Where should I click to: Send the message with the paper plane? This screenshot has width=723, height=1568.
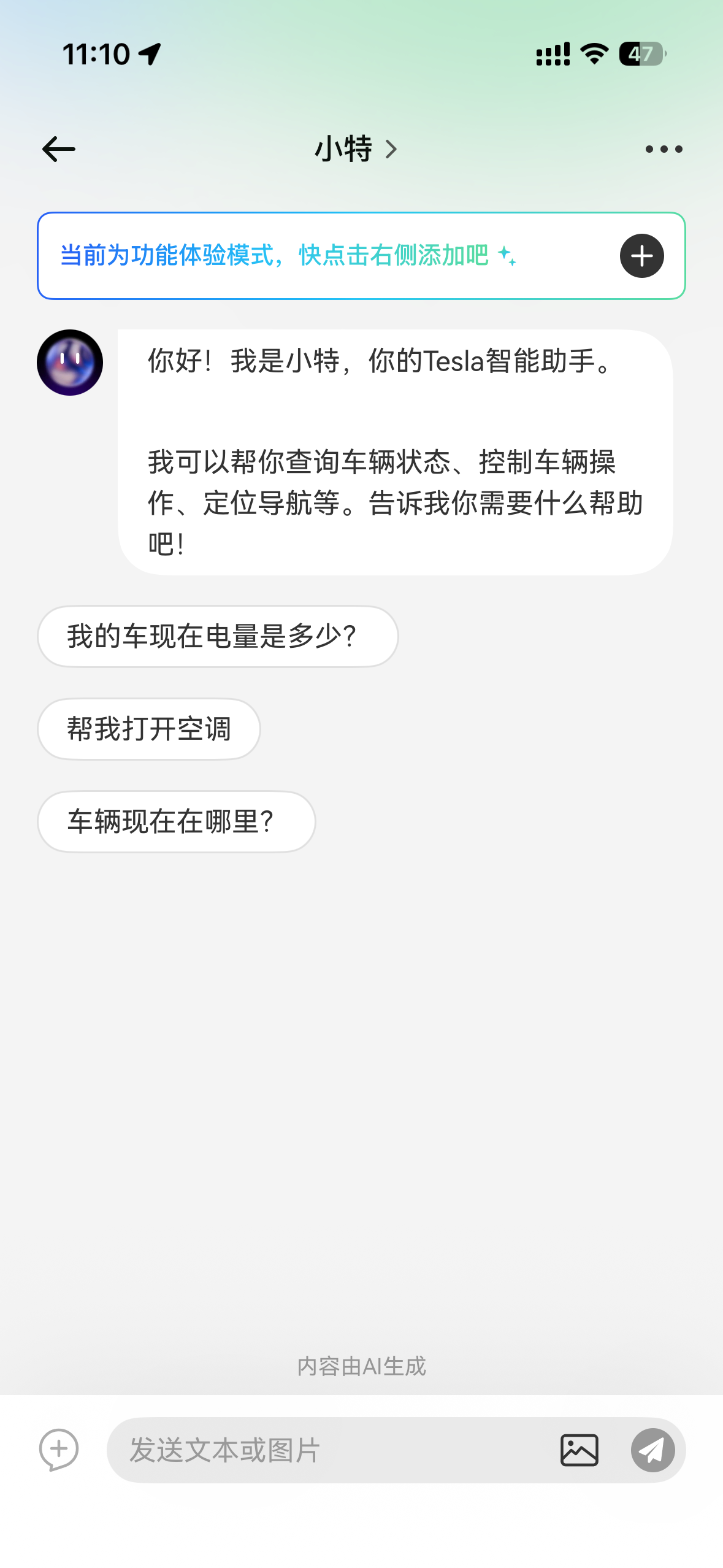652,1450
